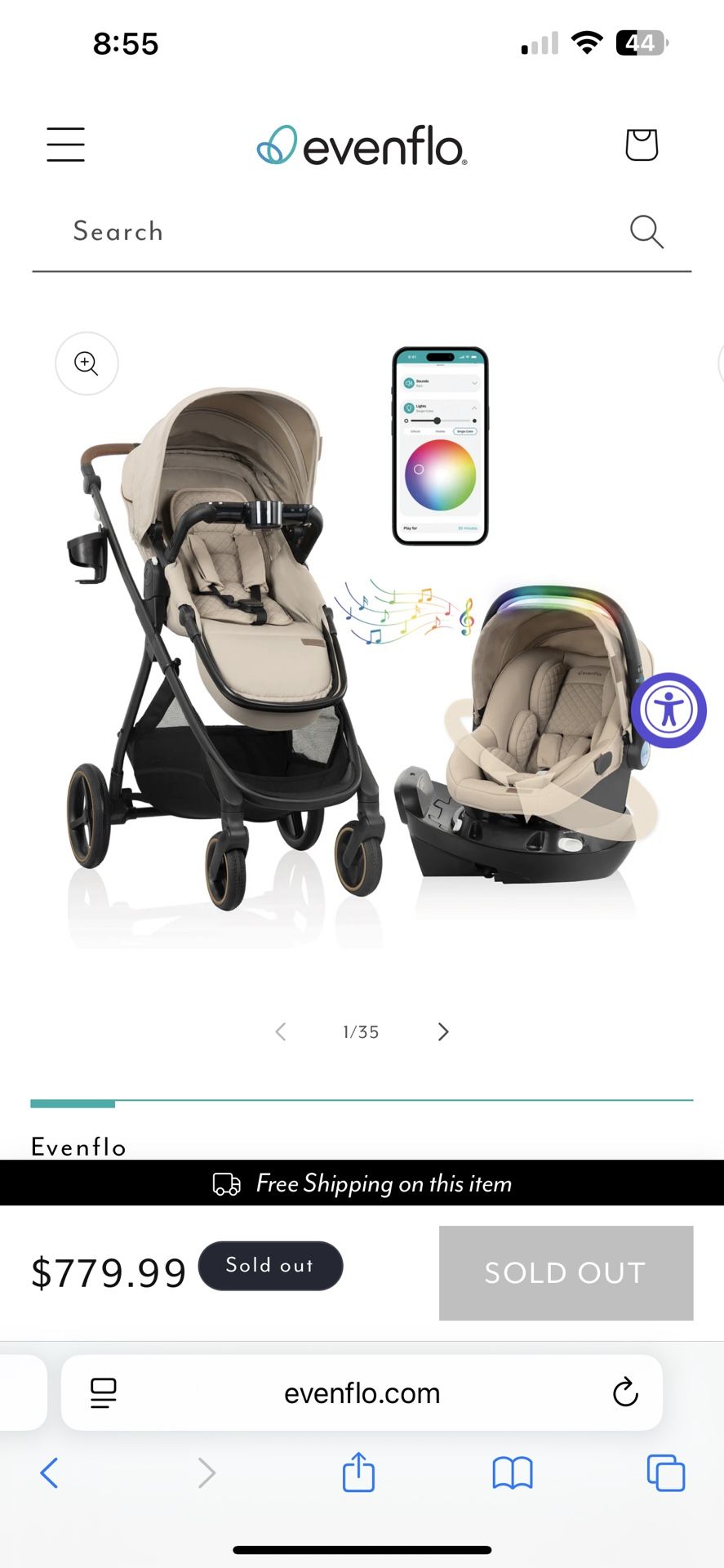
Task: Tap the evenflo.com address bar
Action: [362, 1392]
